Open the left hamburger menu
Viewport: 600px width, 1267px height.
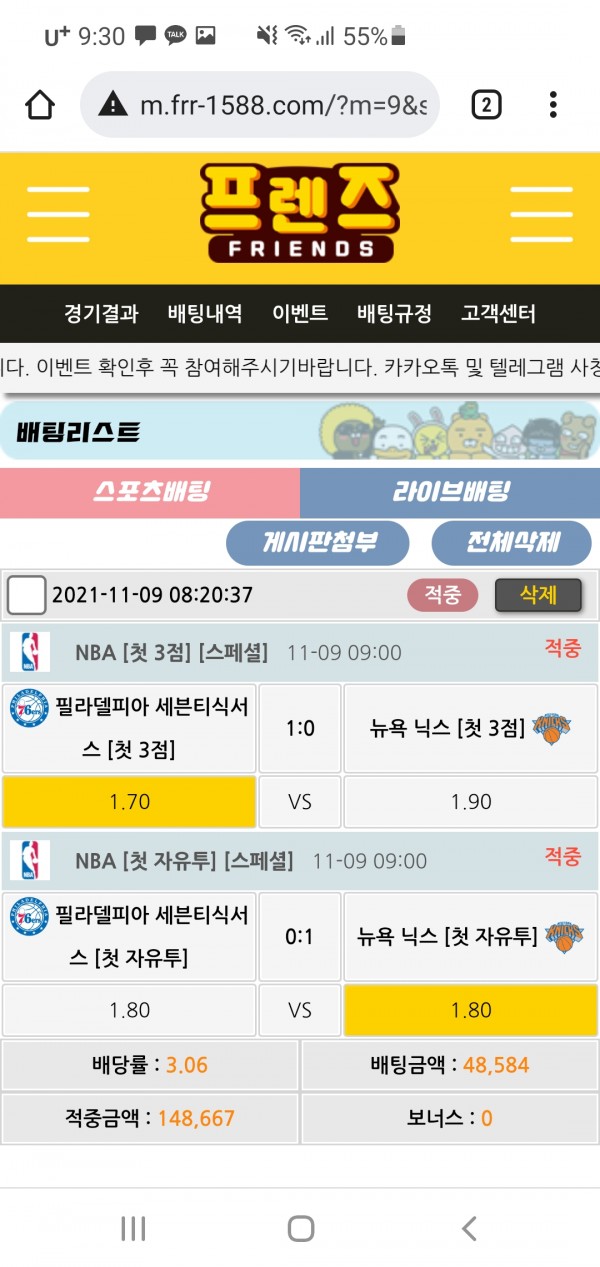pos(58,215)
